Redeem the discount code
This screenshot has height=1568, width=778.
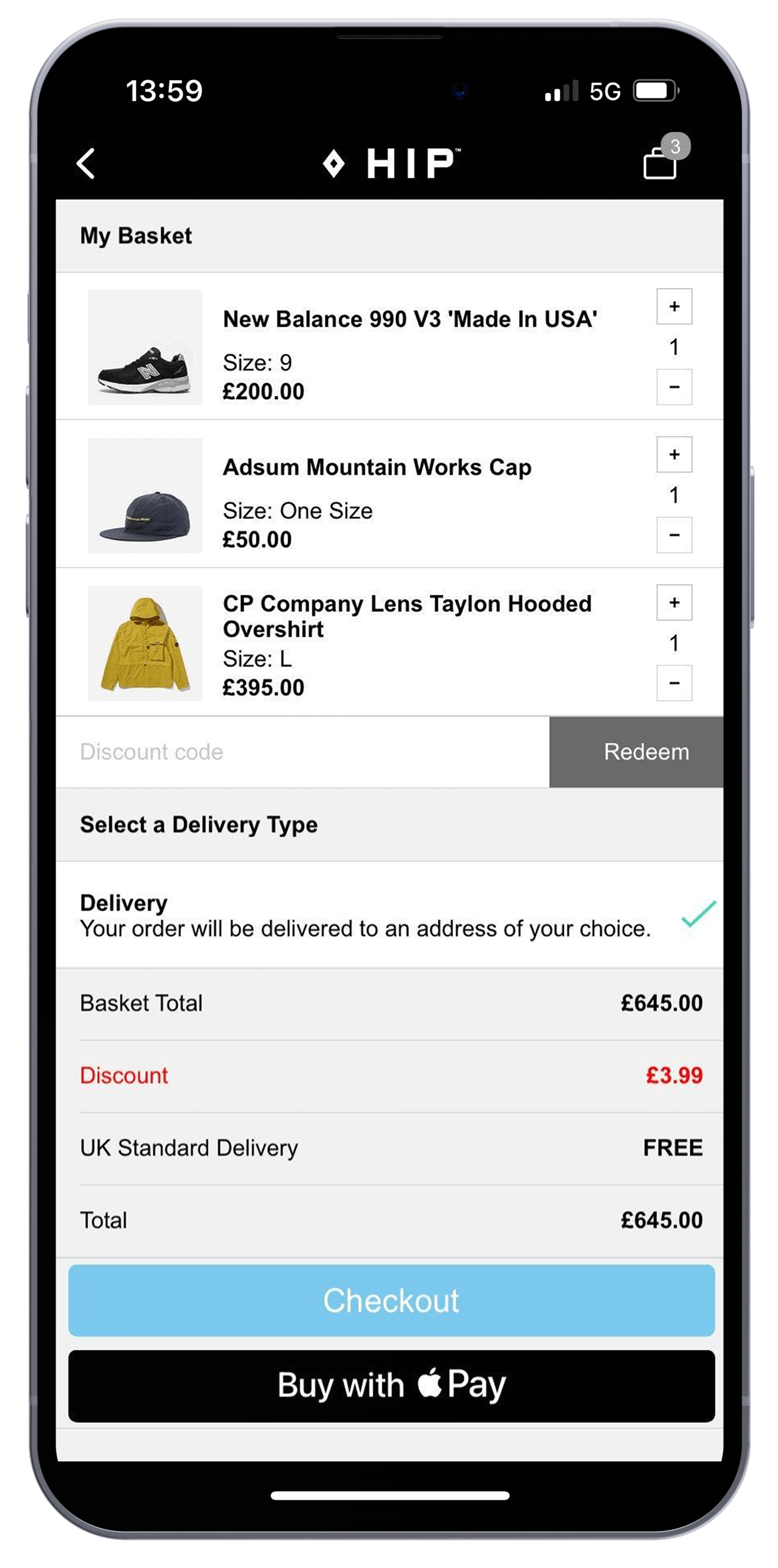tap(636, 752)
